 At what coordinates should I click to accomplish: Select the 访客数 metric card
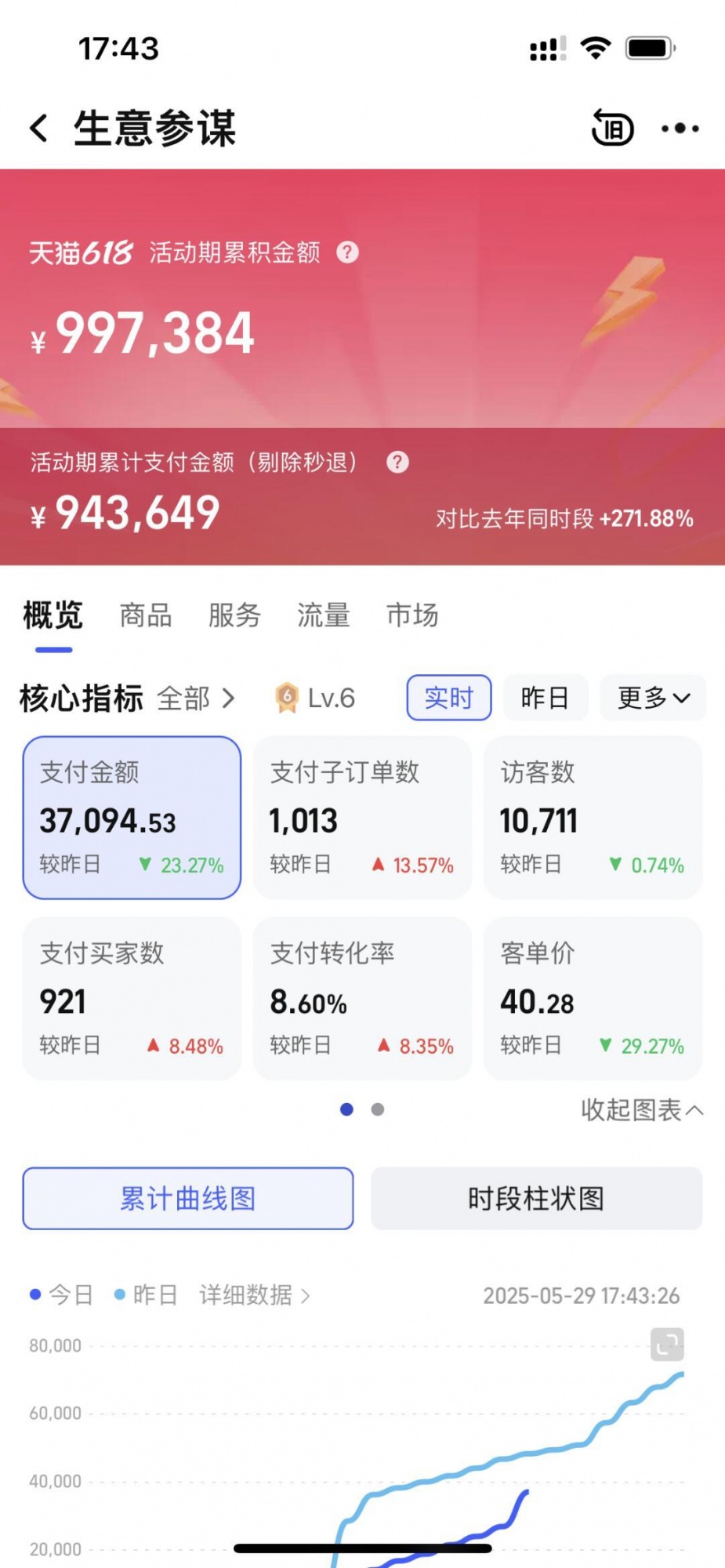[x=593, y=817]
